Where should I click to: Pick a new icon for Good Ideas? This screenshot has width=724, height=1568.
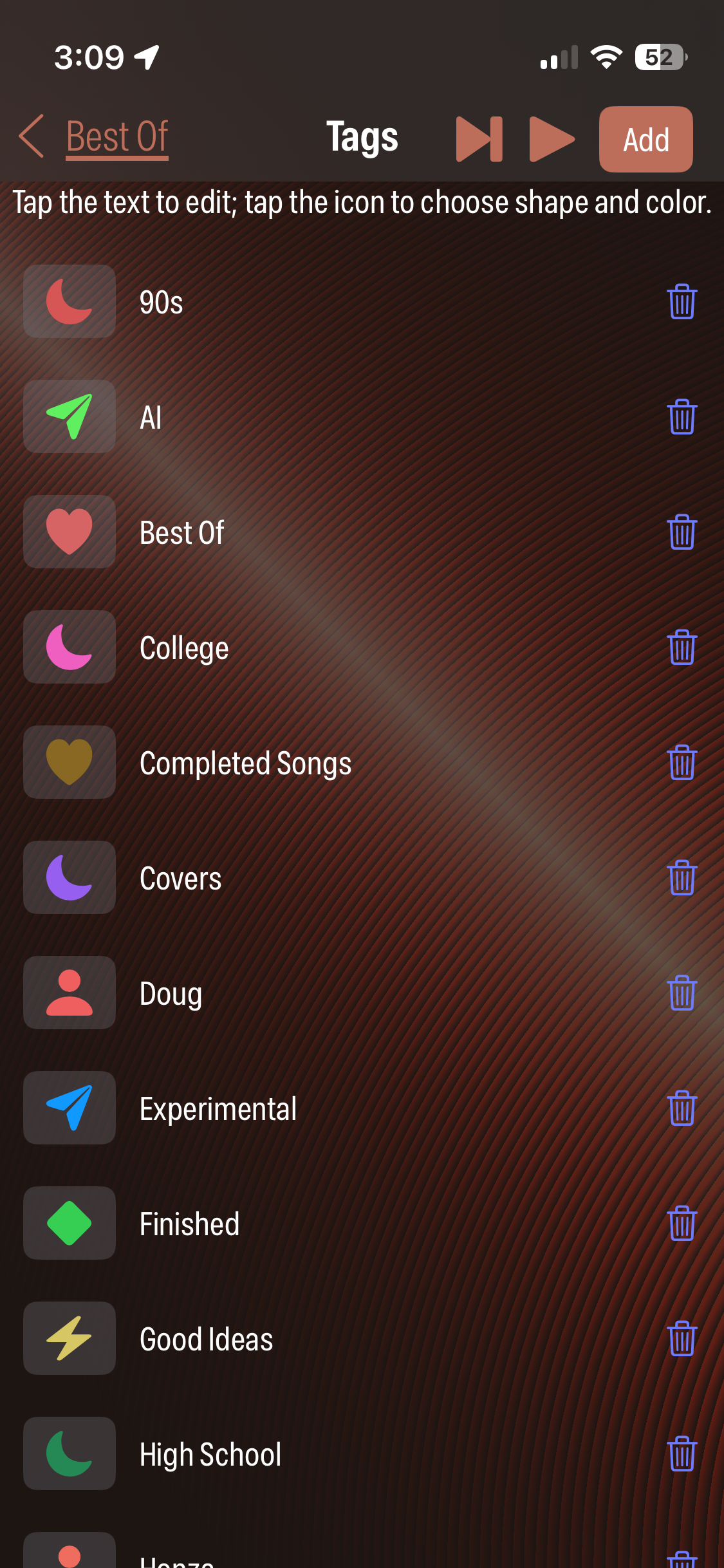click(x=70, y=1338)
